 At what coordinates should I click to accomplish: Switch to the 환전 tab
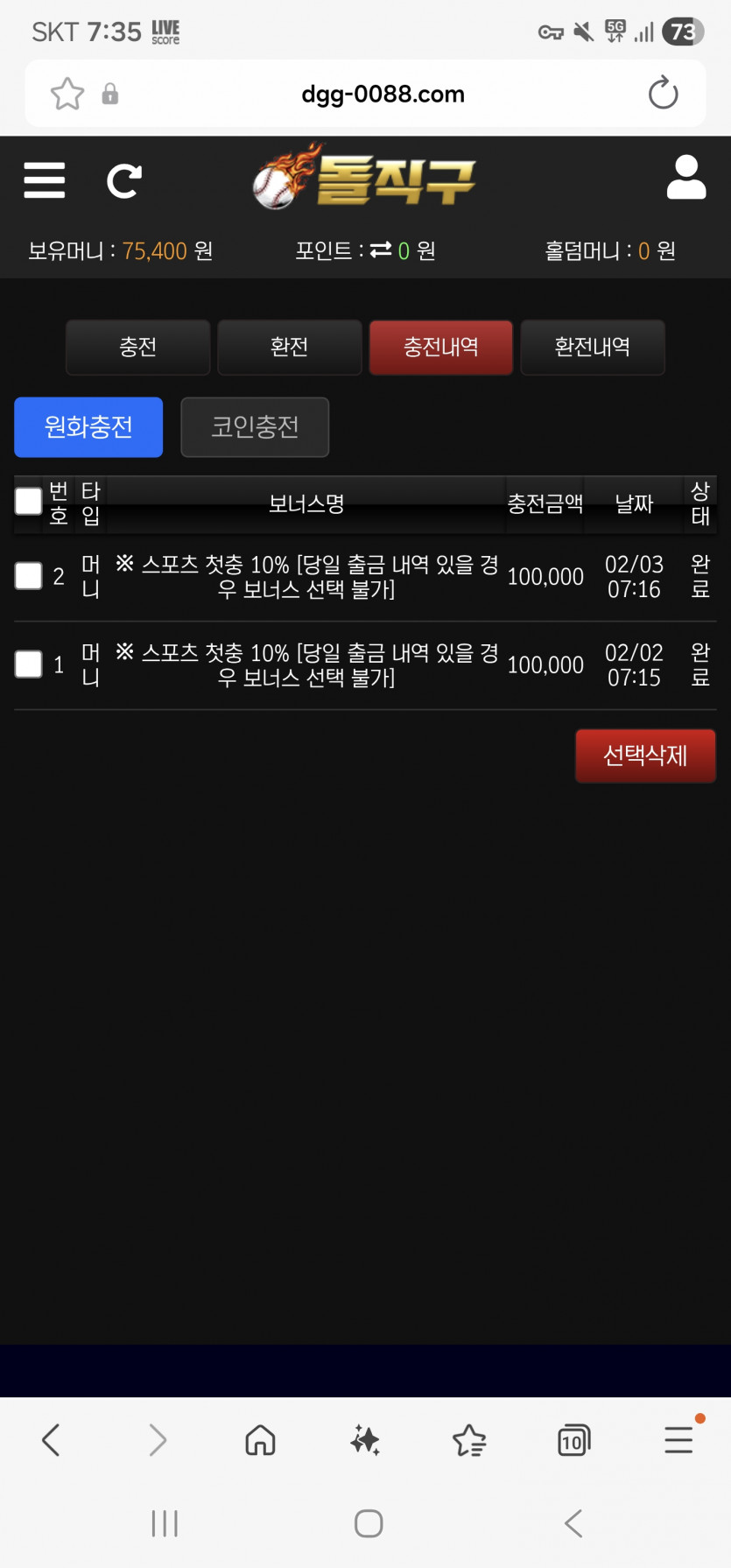coord(289,348)
